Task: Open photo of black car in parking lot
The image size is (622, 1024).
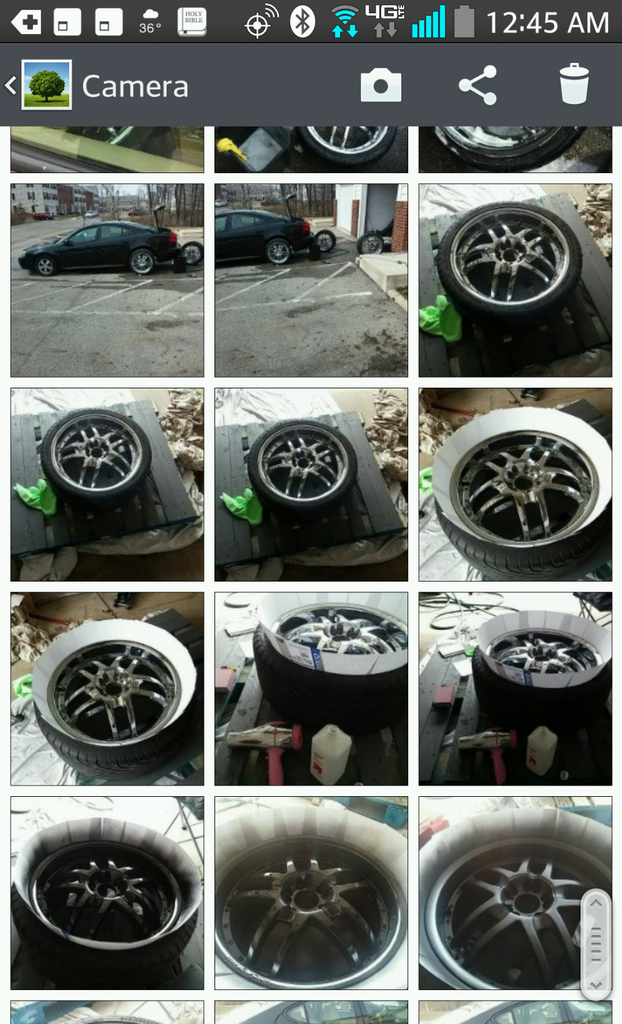Action: point(107,280)
